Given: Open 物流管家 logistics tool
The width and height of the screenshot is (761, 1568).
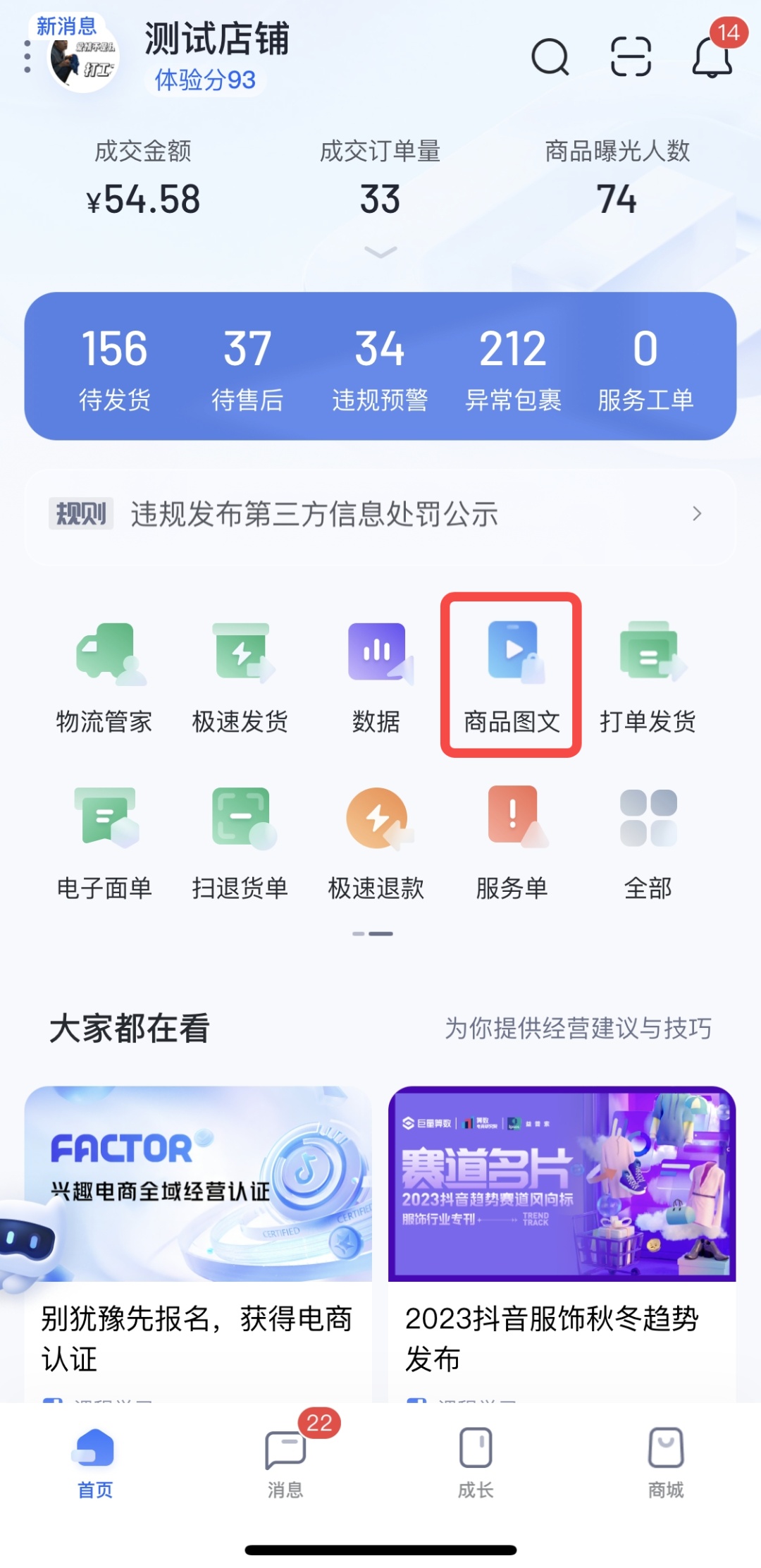Looking at the screenshot, I should (x=104, y=677).
